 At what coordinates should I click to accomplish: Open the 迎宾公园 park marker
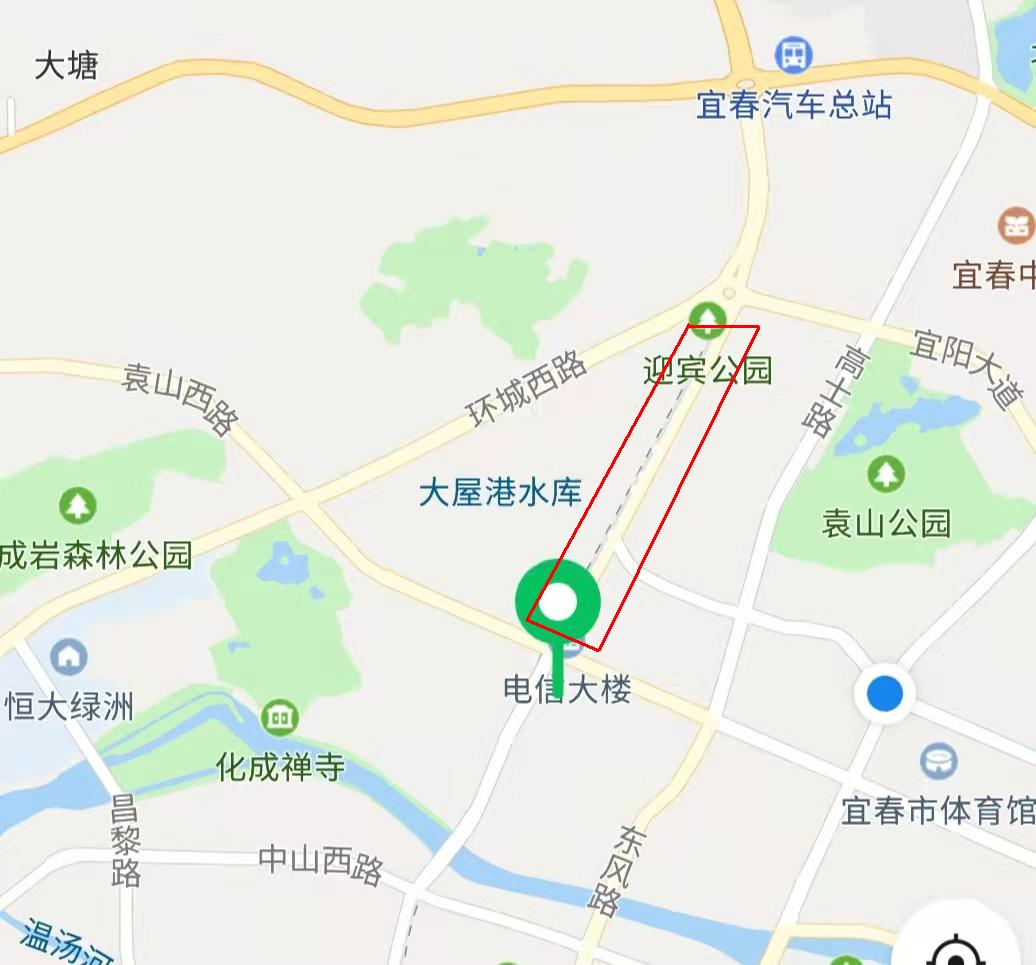(x=708, y=320)
